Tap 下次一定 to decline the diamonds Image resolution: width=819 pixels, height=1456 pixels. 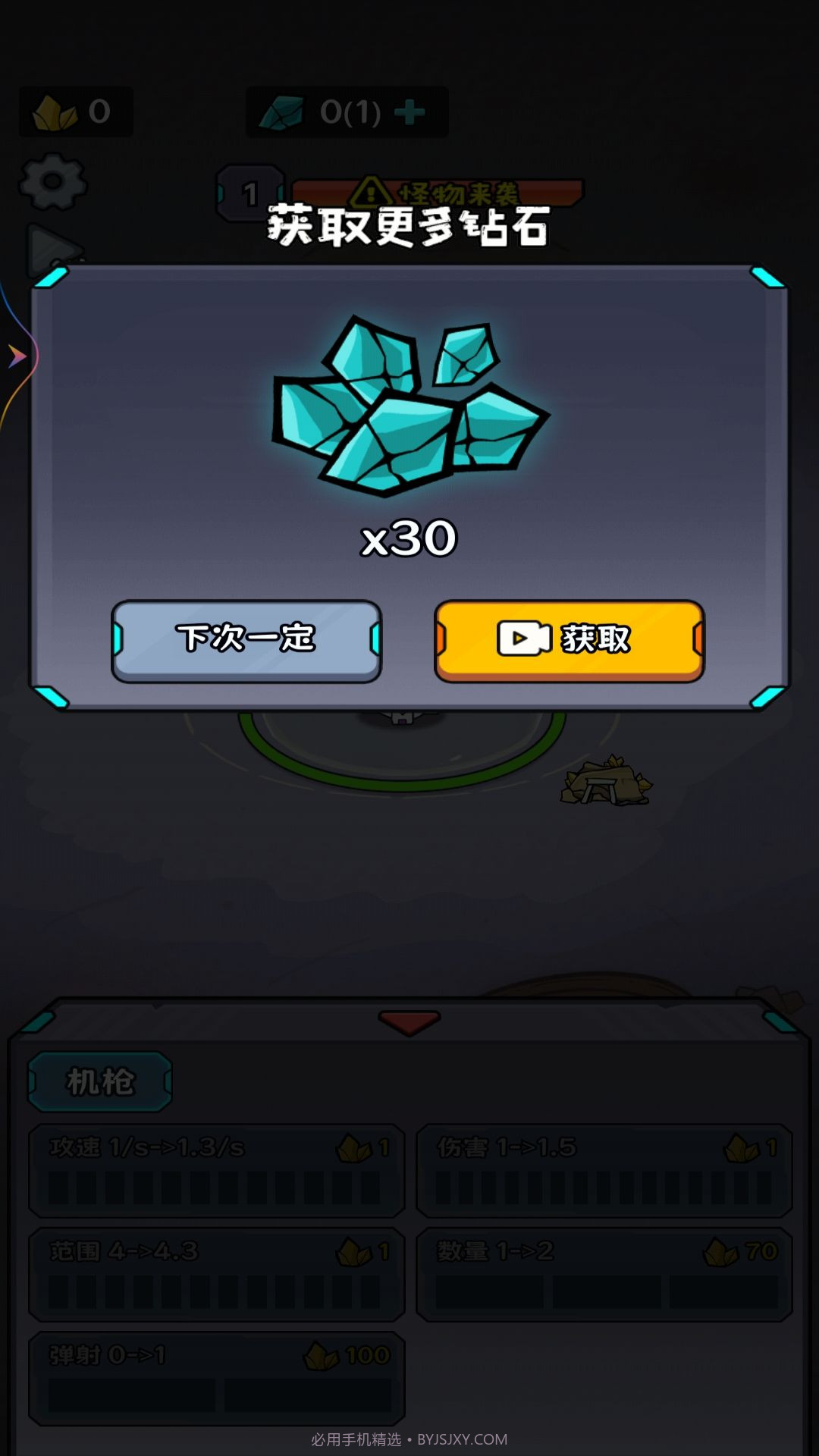[x=246, y=641]
